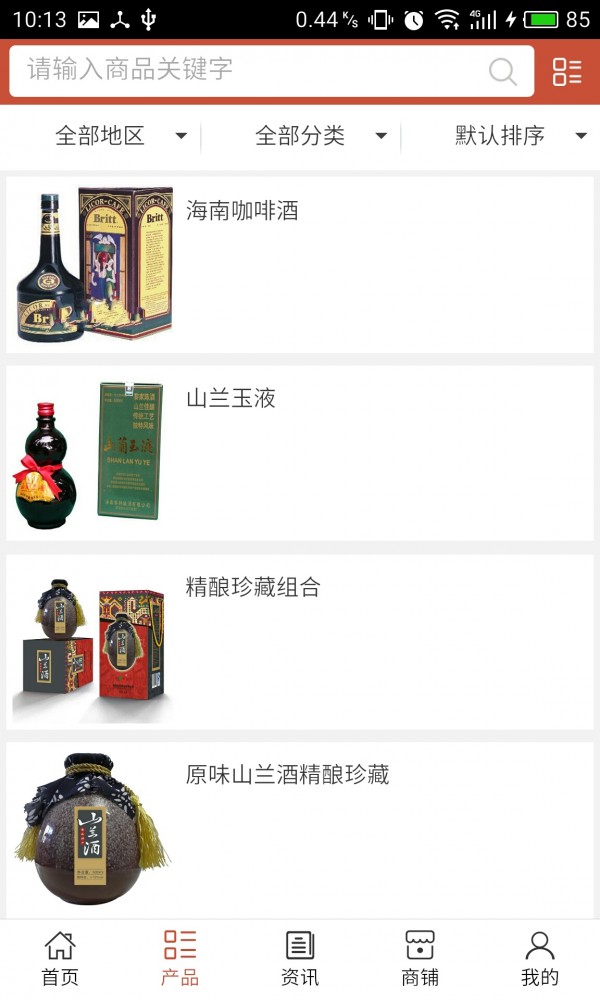This screenshot has width=600, height=1000.
Task: Open the 海南咖啡酒 product
Action: (x=300, y=265)
